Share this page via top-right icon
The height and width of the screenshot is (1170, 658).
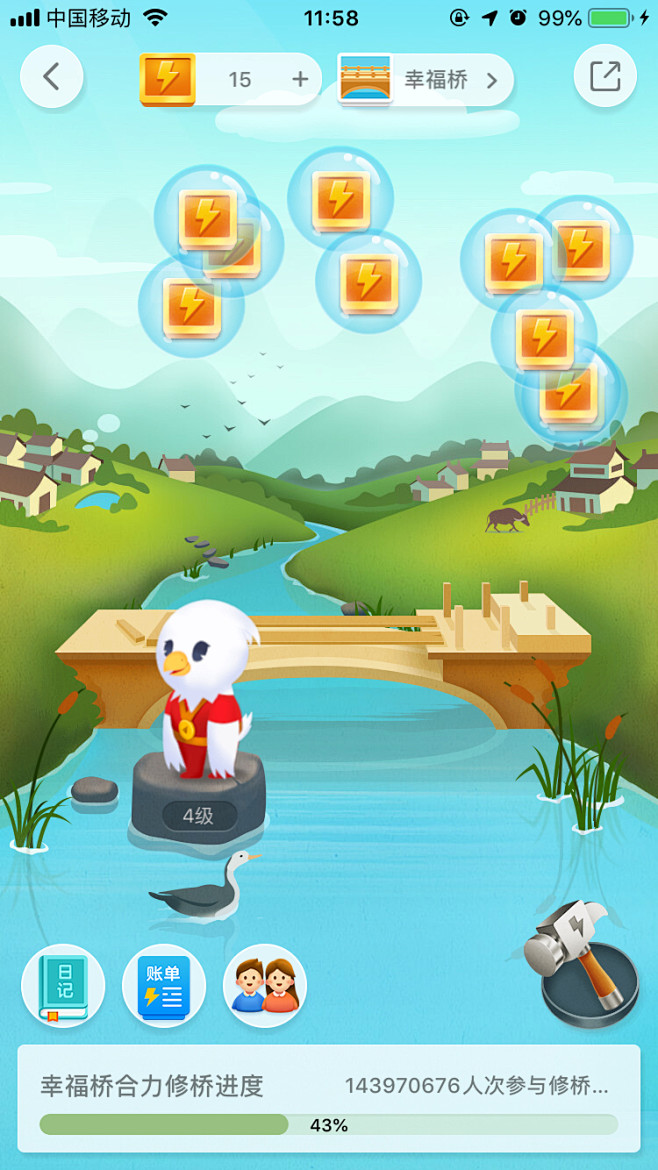pyautogui.click(x=605, y=76)
